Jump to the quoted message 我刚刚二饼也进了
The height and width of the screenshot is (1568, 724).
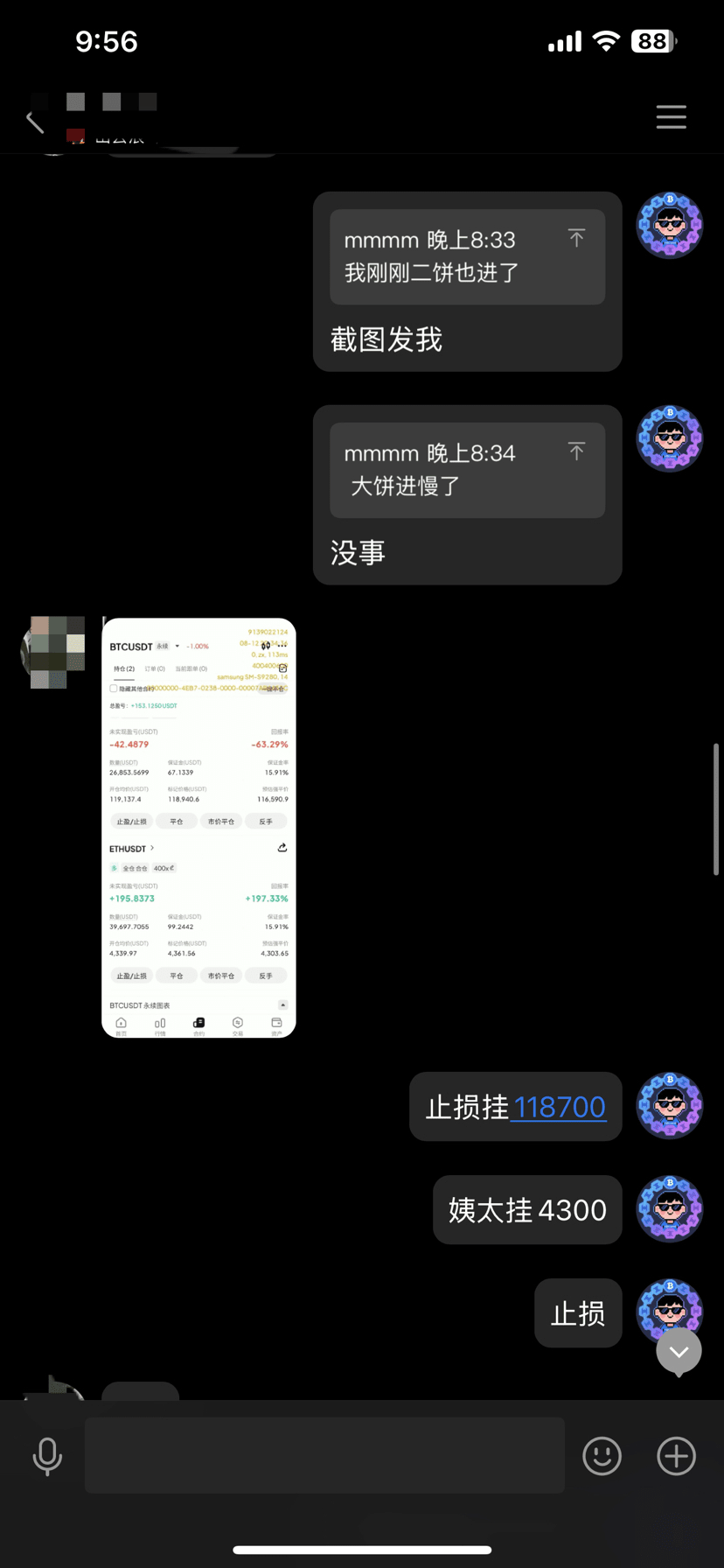[467, 256]
